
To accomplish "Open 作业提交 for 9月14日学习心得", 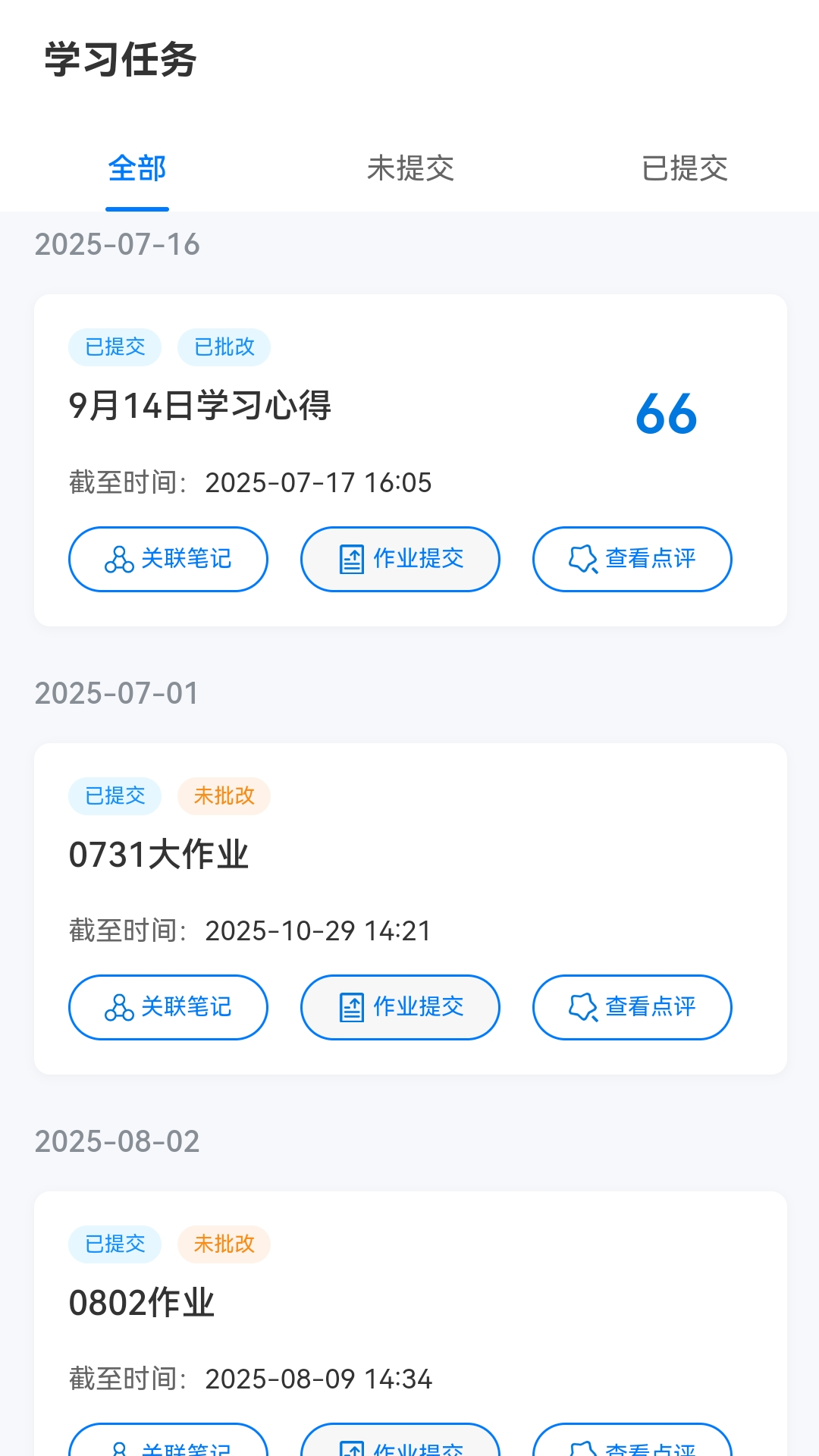I will (400, 559).
